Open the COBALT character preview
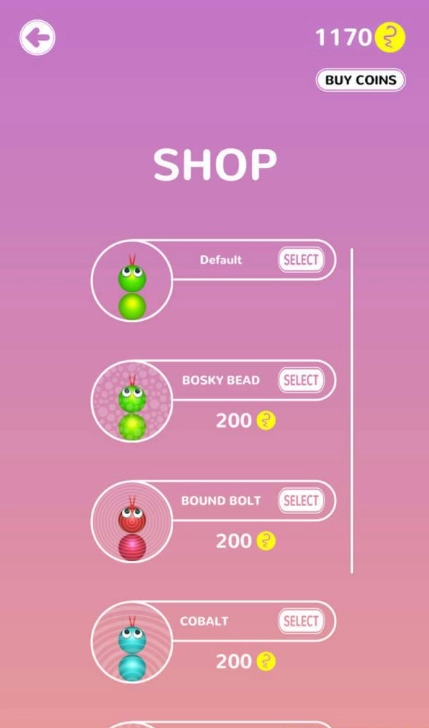 click(132, 642)
